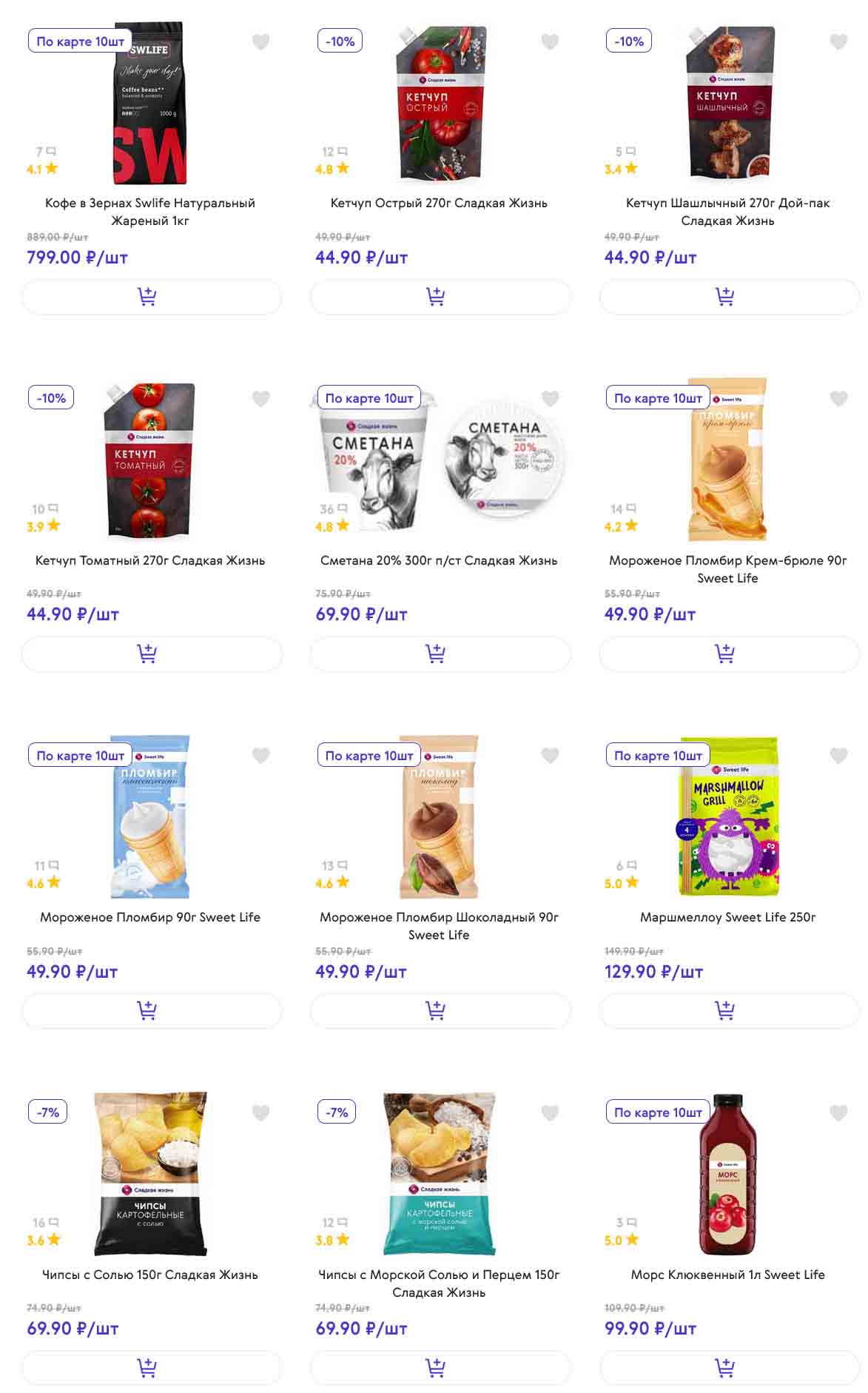Favorite the Сметана 20% 300г product
The image size is (868, 1393).
coord(549,399)
